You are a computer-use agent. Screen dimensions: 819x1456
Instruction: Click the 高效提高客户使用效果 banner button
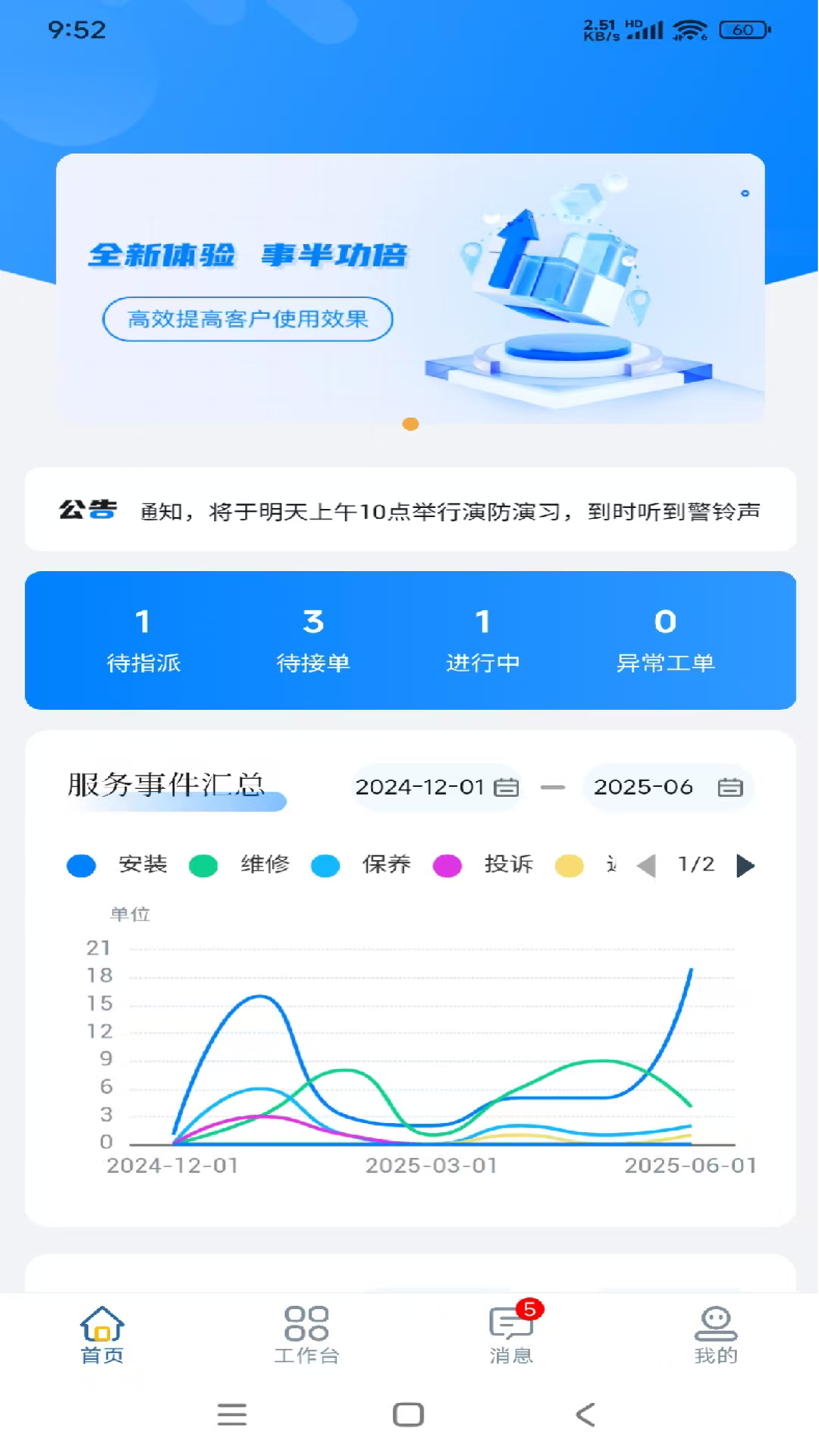(x=247, y=320)
